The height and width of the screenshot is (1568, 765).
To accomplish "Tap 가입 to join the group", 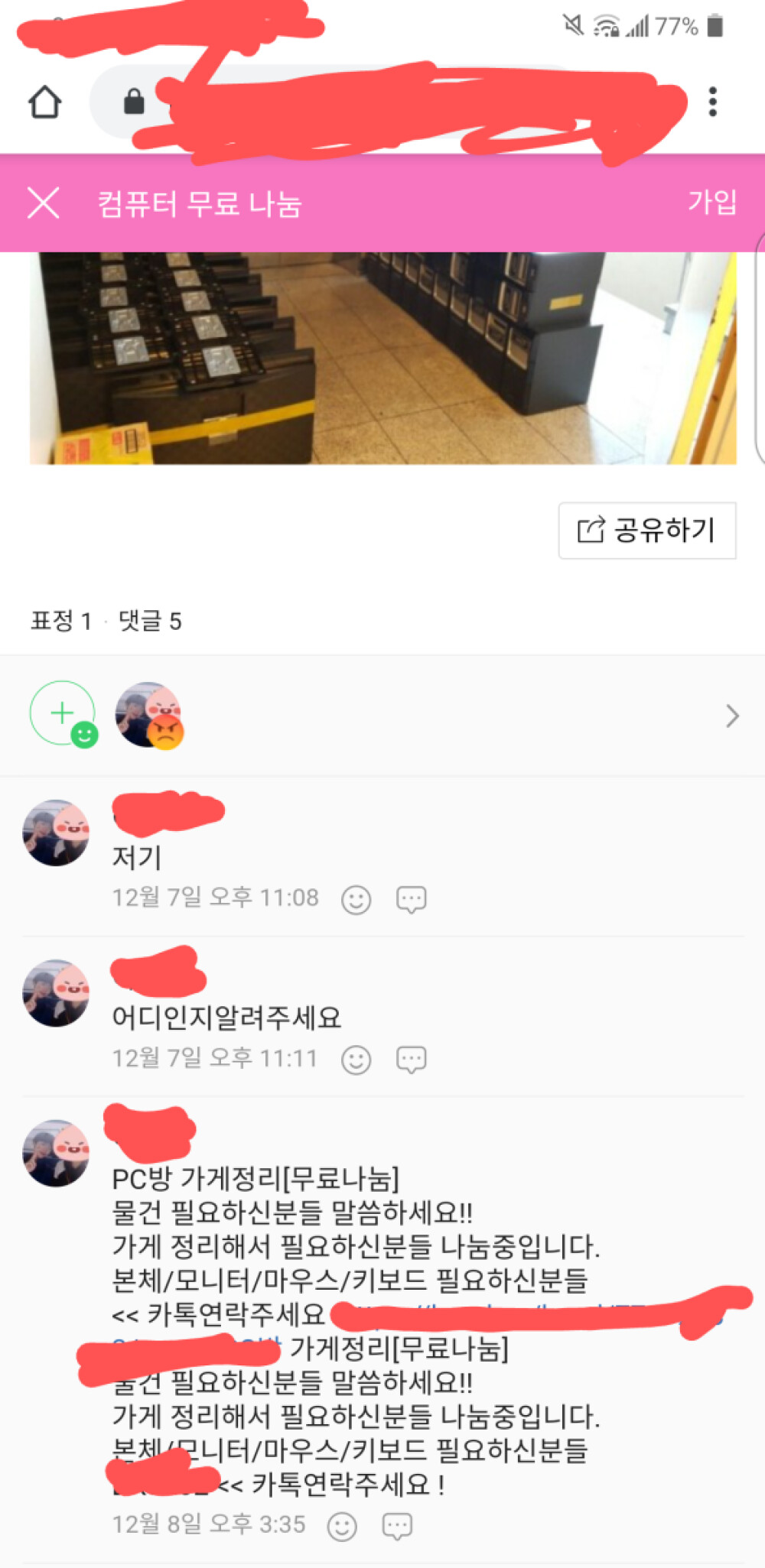I will coord(711,202).
